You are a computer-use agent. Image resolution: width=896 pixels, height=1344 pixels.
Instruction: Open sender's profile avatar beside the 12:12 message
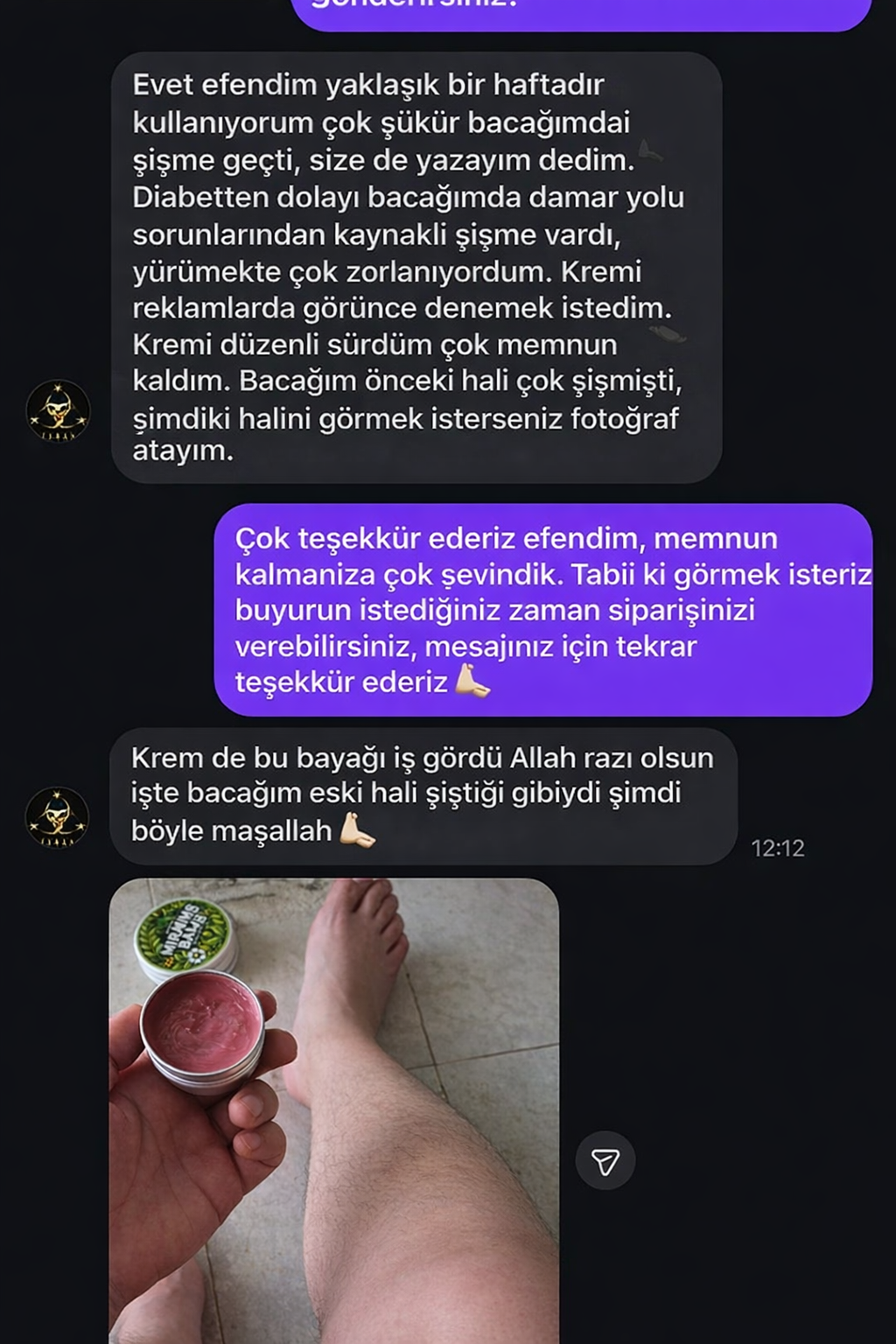58,817
